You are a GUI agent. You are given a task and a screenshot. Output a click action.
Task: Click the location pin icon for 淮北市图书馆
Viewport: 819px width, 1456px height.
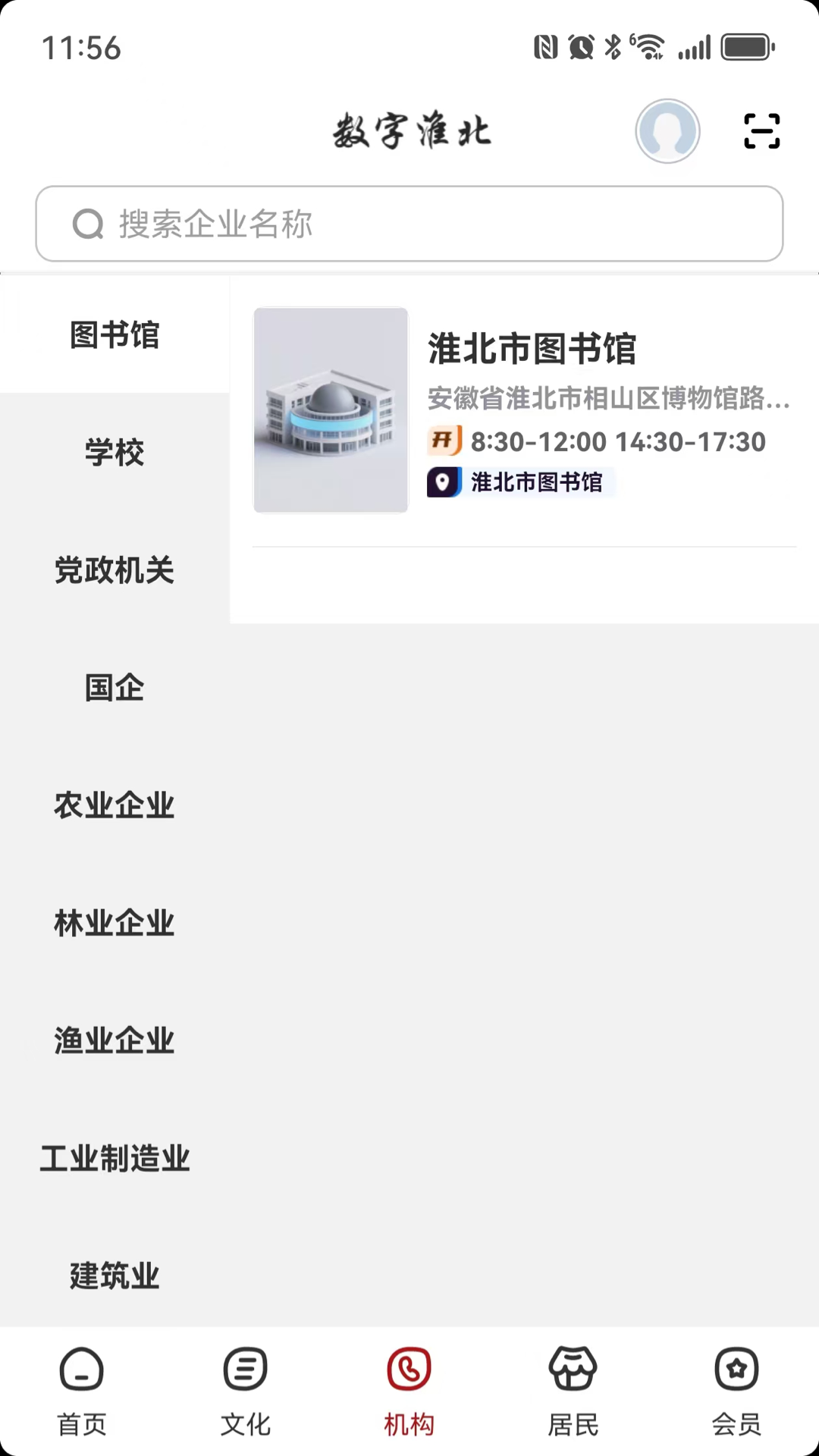tap(444, 482)
